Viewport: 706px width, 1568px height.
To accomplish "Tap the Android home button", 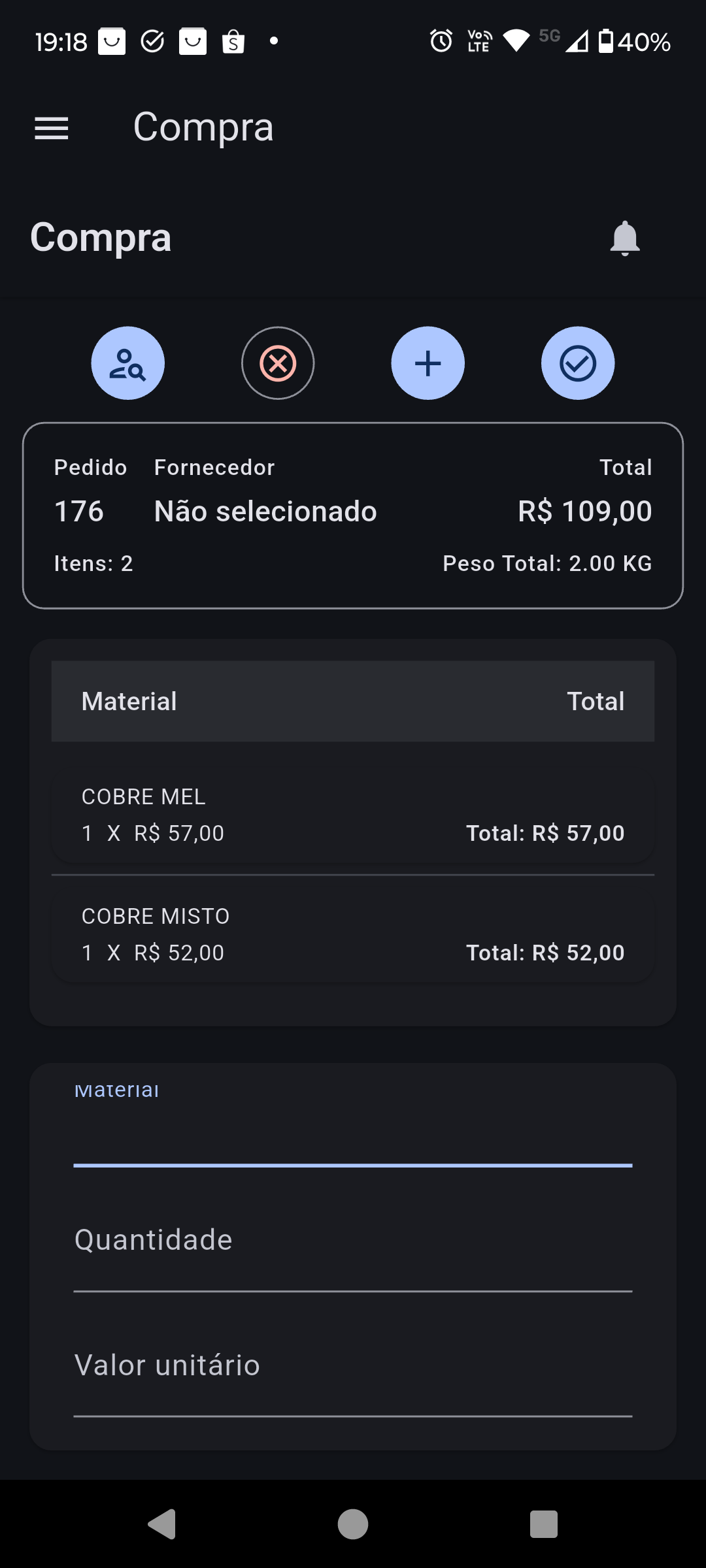I will coord(352,1524).
